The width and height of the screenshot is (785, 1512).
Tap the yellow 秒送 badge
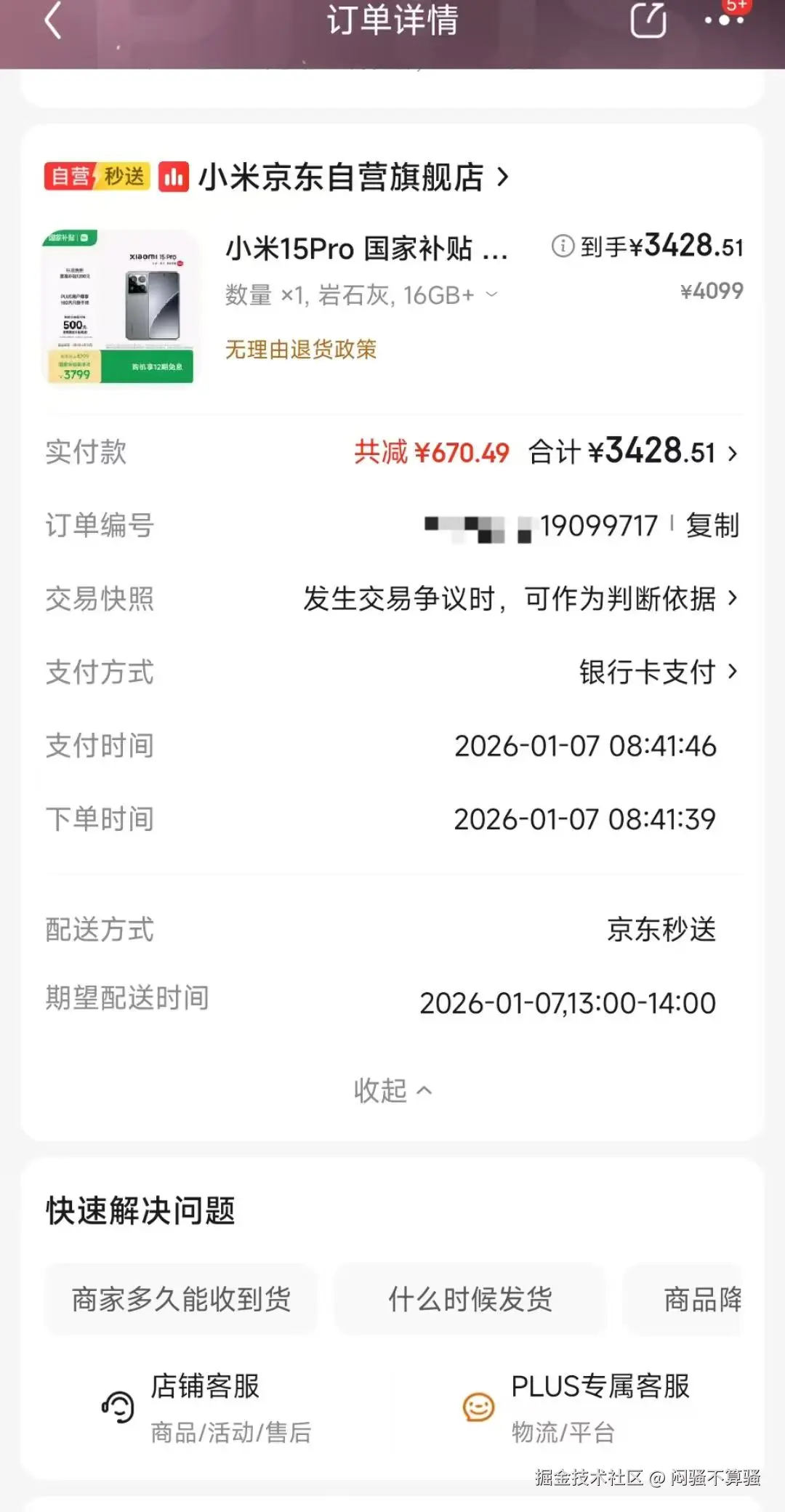(x=125, y=177)
